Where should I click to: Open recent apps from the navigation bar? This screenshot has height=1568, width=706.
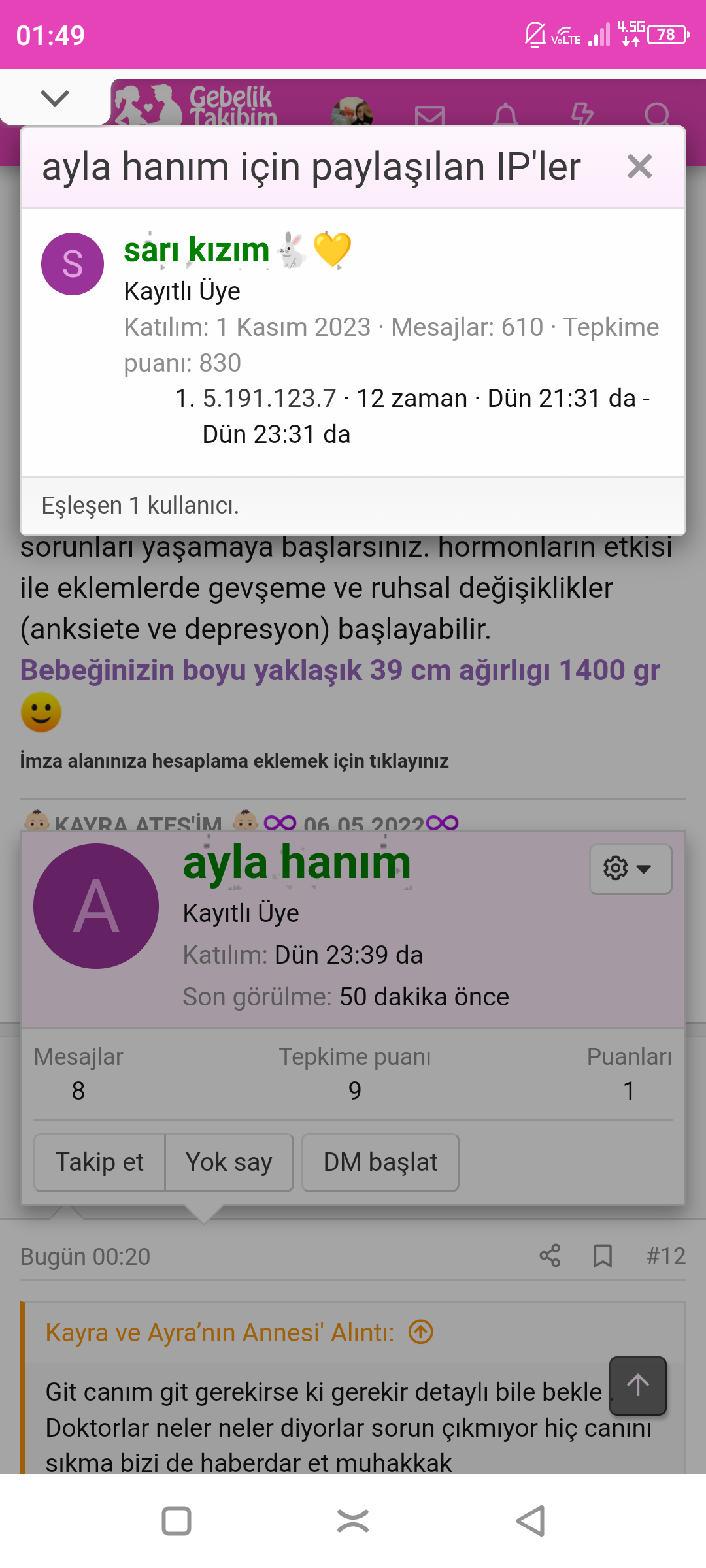[176, 1521]
